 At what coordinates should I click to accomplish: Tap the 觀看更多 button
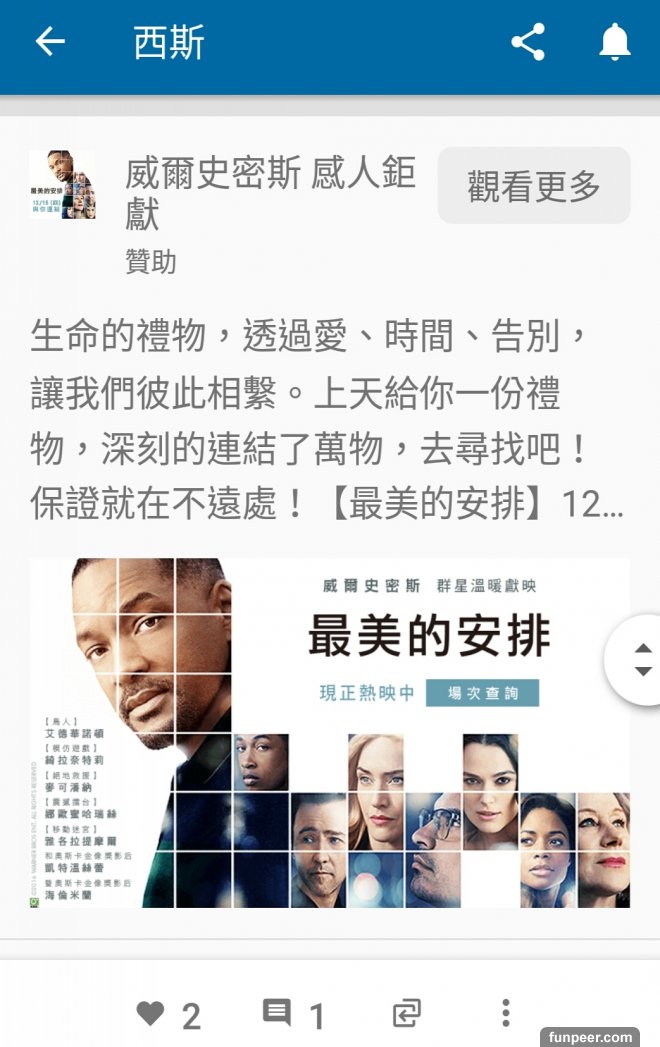coord(534,186)
